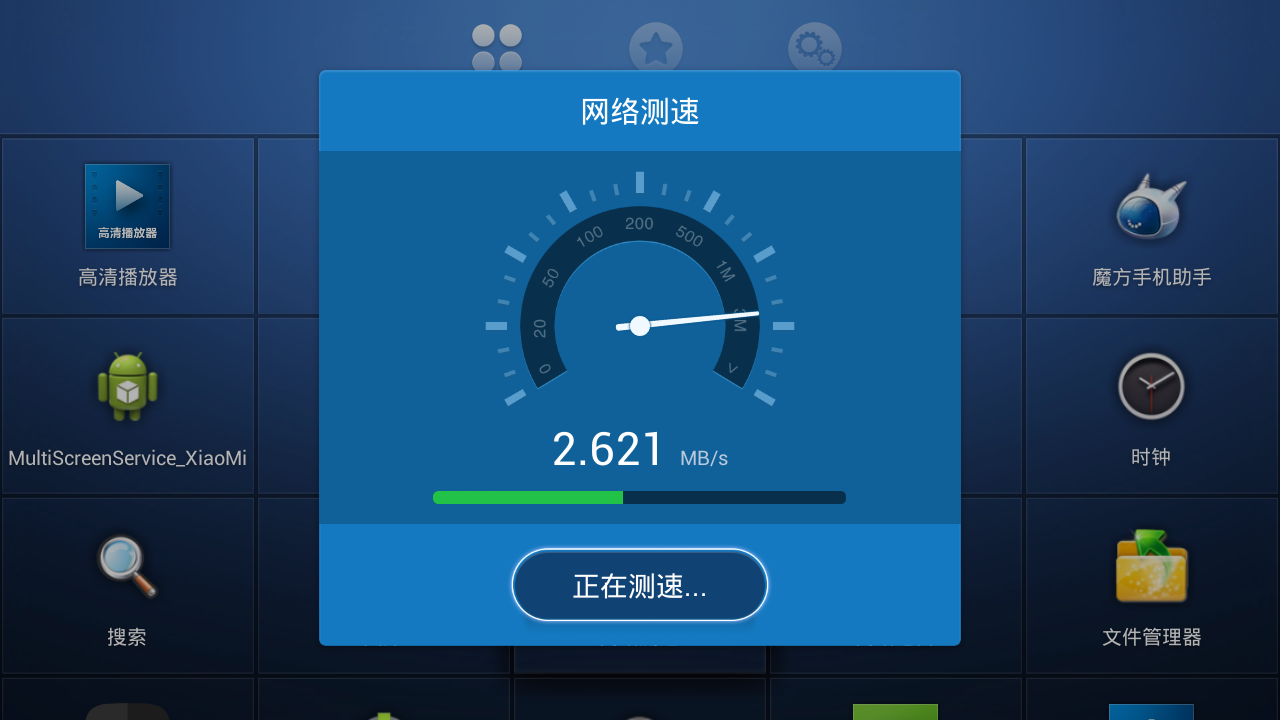Switch to the settings gear tab
Image resolution: width=1280 pixels, height=720 pixels.
click(814, 49)
